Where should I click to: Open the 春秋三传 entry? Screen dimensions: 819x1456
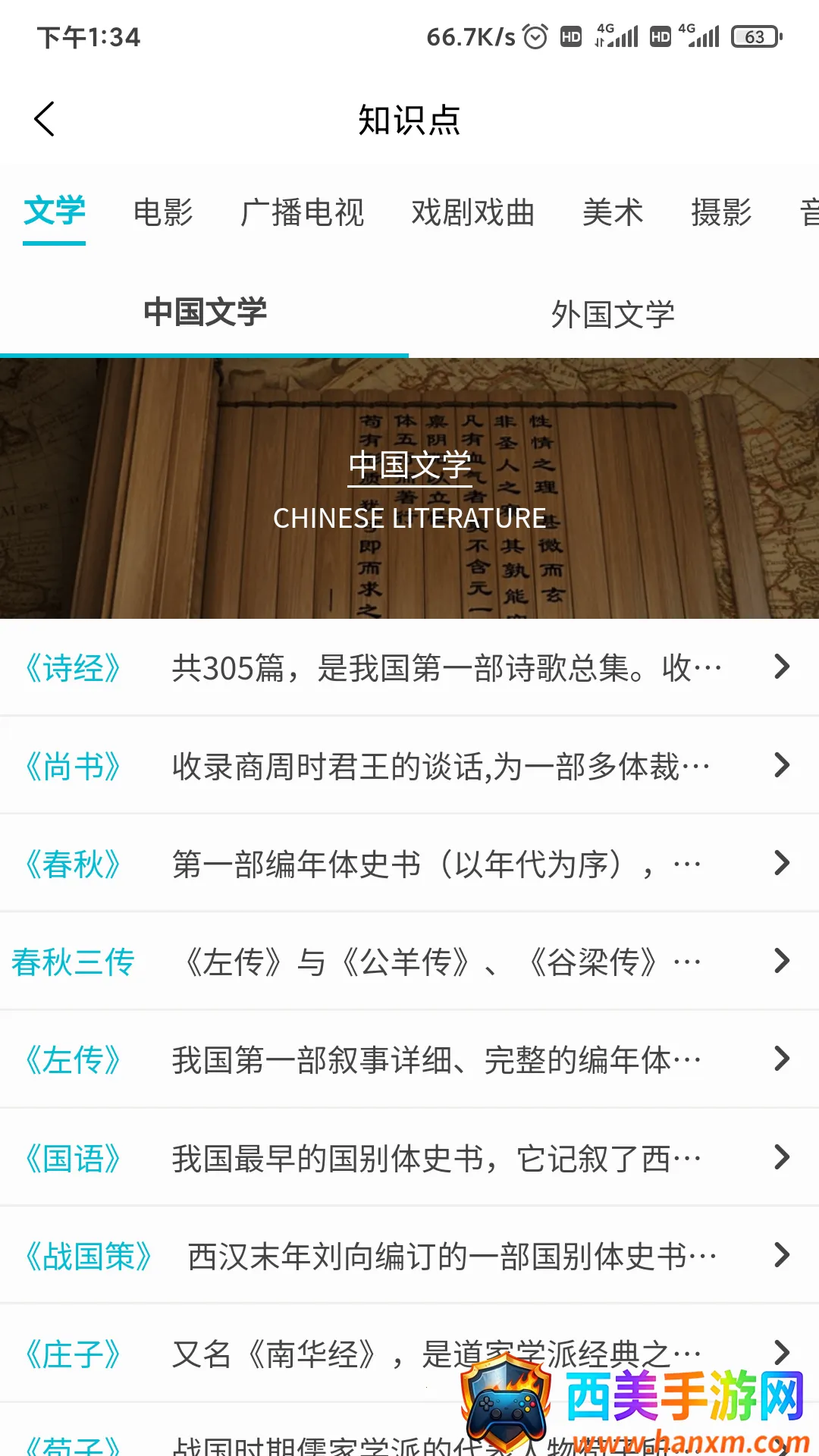[x=409, y=962]
